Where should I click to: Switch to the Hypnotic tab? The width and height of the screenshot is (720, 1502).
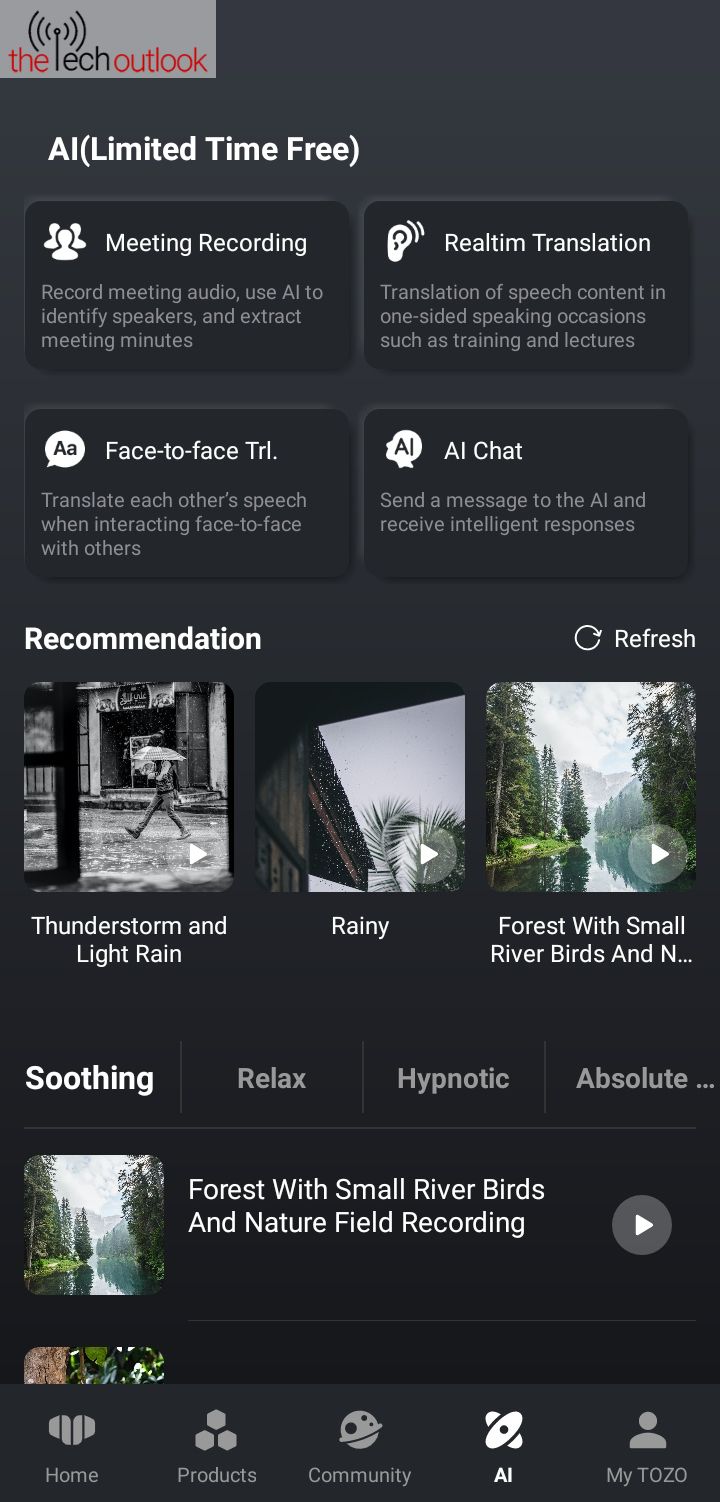click(x=453, y=1078)
